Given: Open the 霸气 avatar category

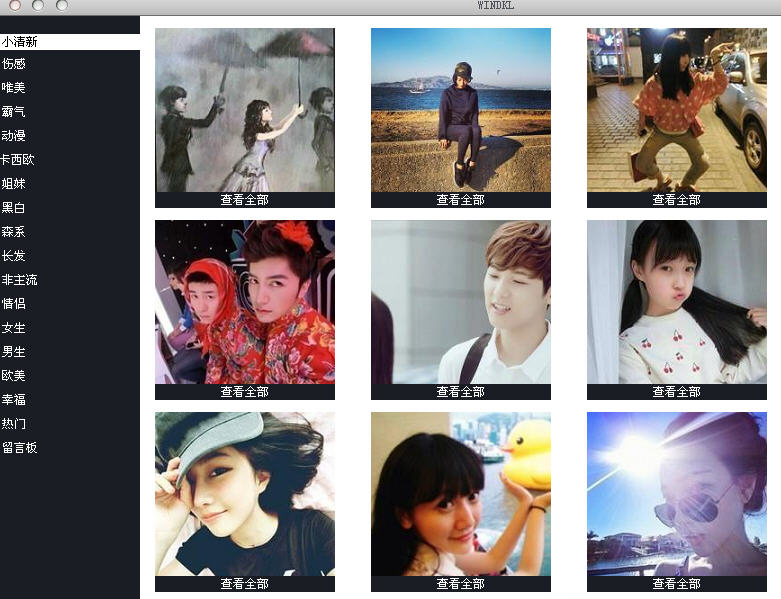Looking at the screenshot, I should coord(14,112).
